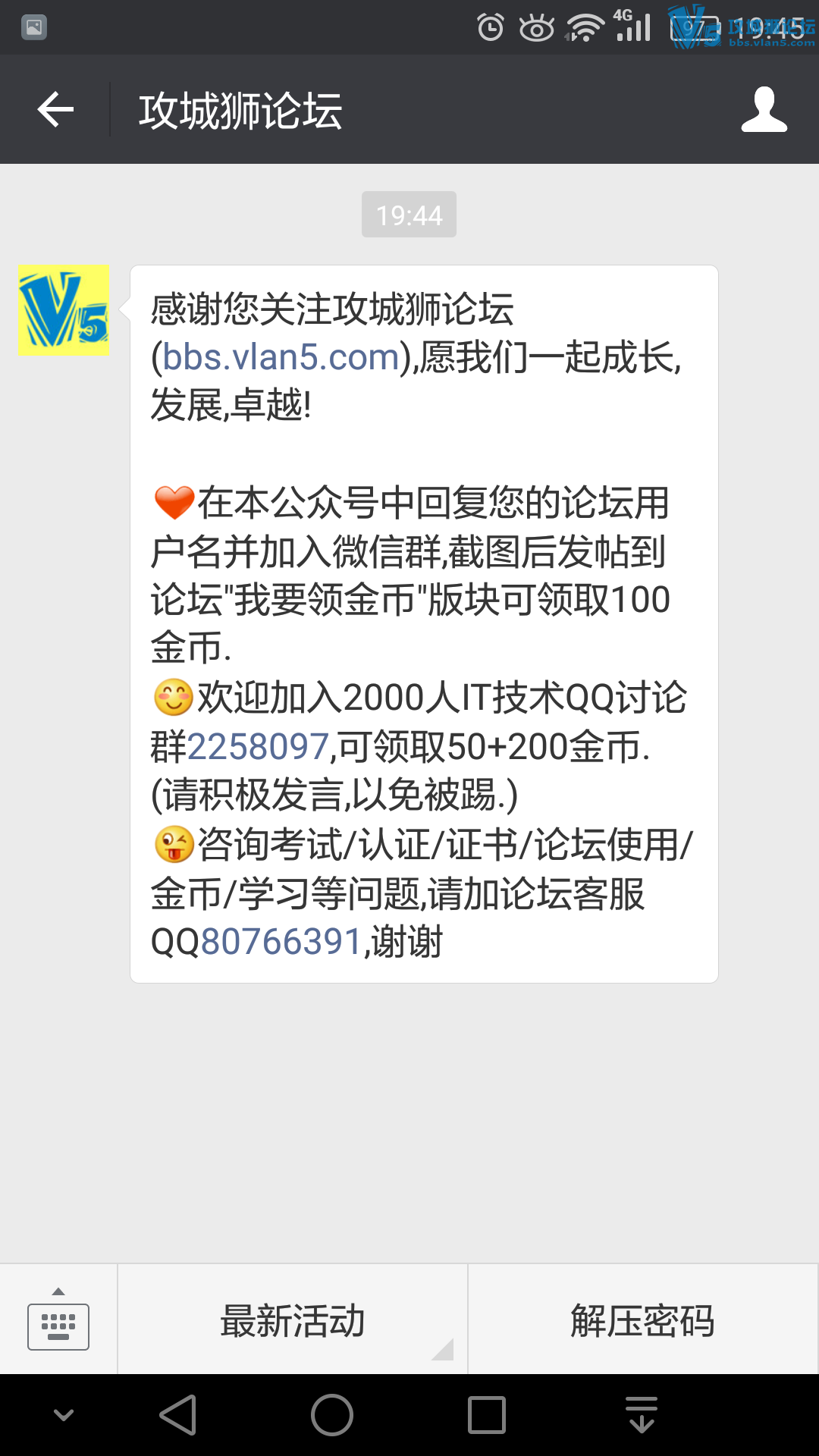Open the V5 avatar of the sender
819x1456 pixels.
tap(64, 311)
